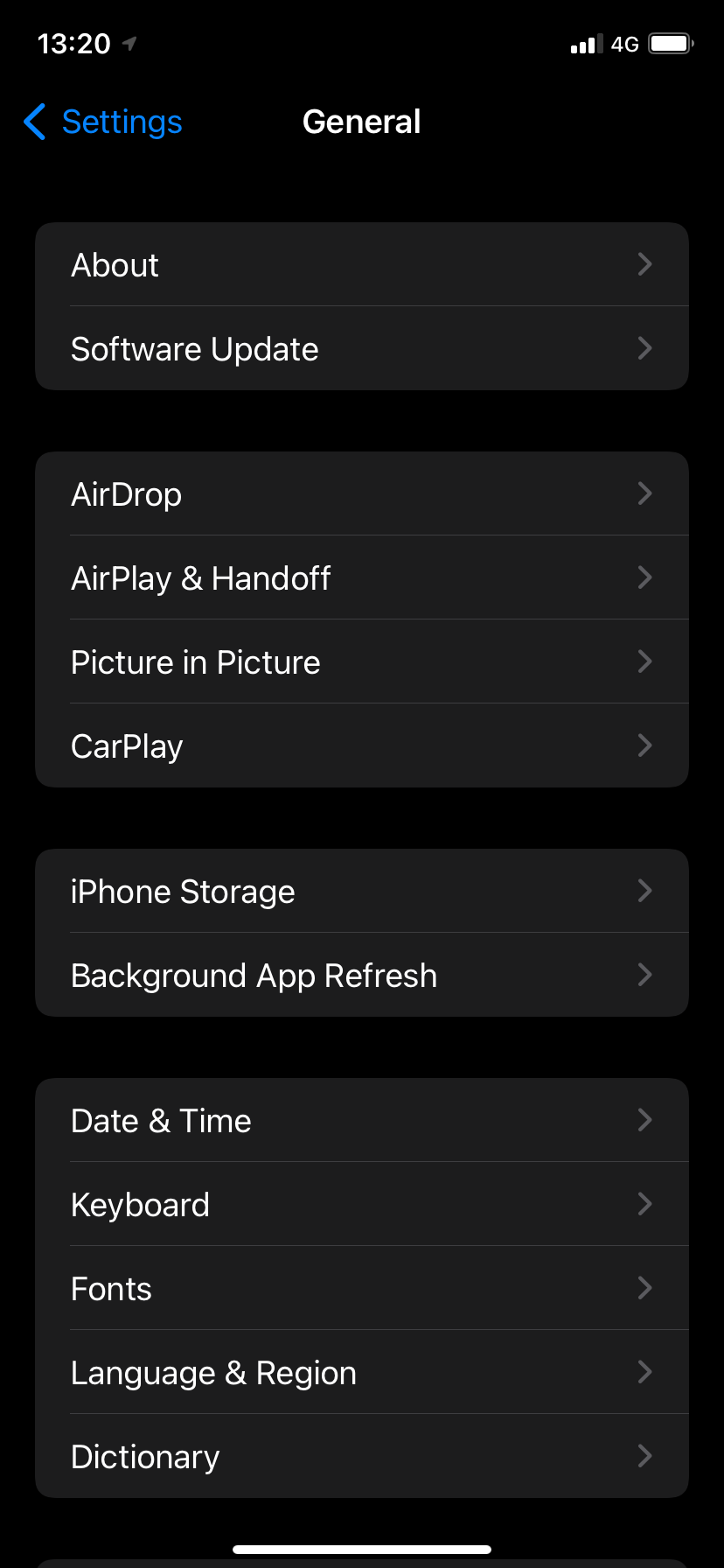Screen dimensions: 724x1568
Task: Expand the Dictionary row chevron
Action: click(644, 1456)
